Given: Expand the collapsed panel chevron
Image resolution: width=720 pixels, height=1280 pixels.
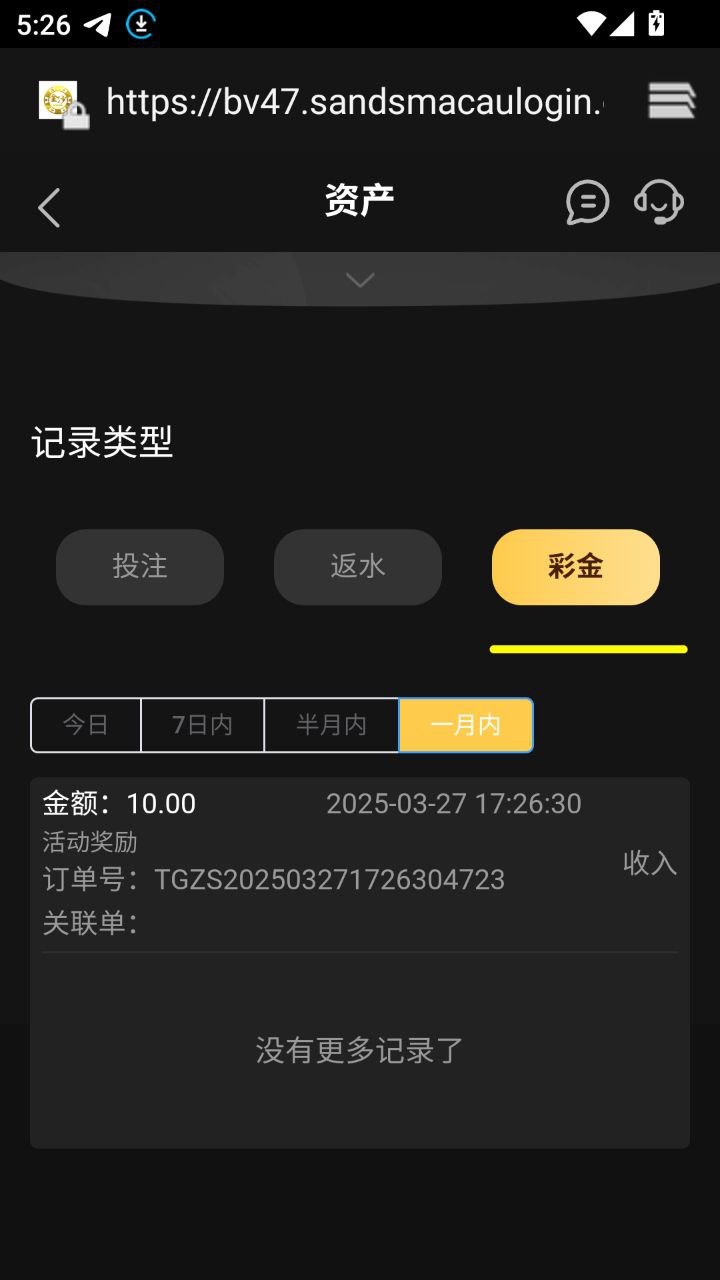Looking at the screenshot, I should coord(360,280).
